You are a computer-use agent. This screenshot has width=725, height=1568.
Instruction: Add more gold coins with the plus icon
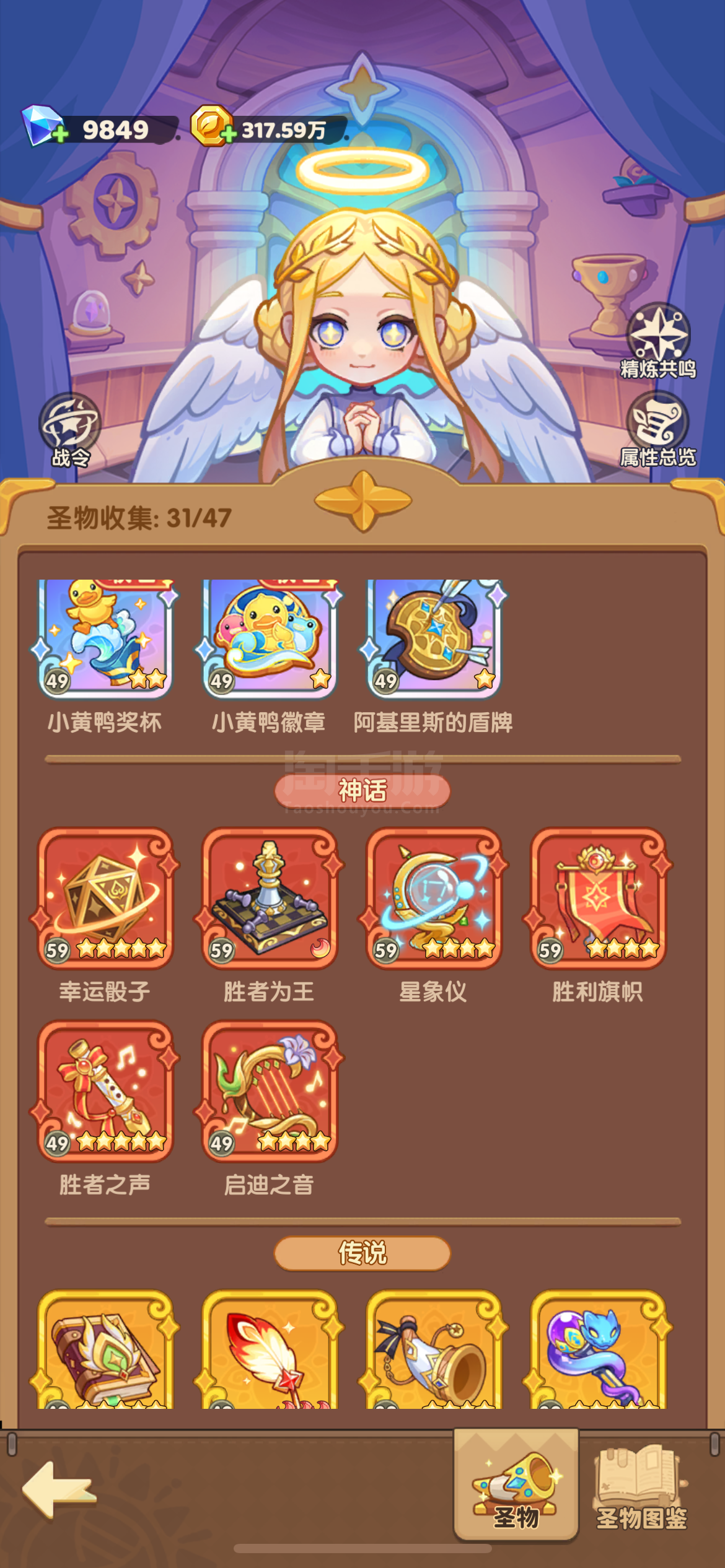coord(228,133)
